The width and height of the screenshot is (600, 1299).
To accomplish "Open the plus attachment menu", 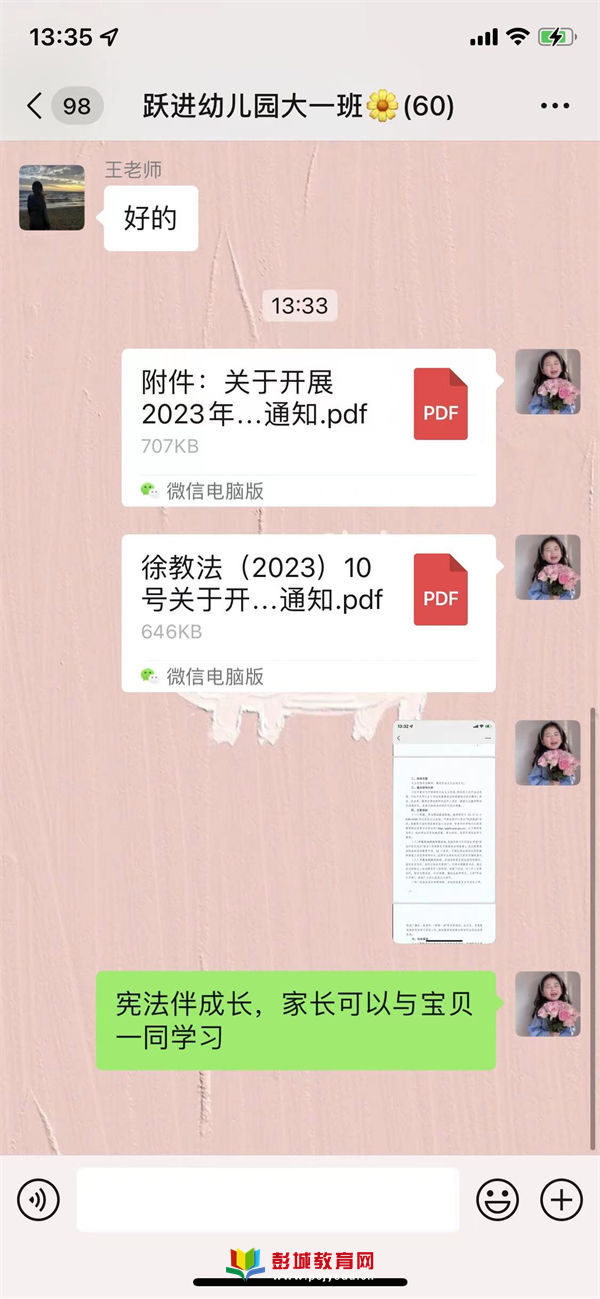I will [561, 1198].
